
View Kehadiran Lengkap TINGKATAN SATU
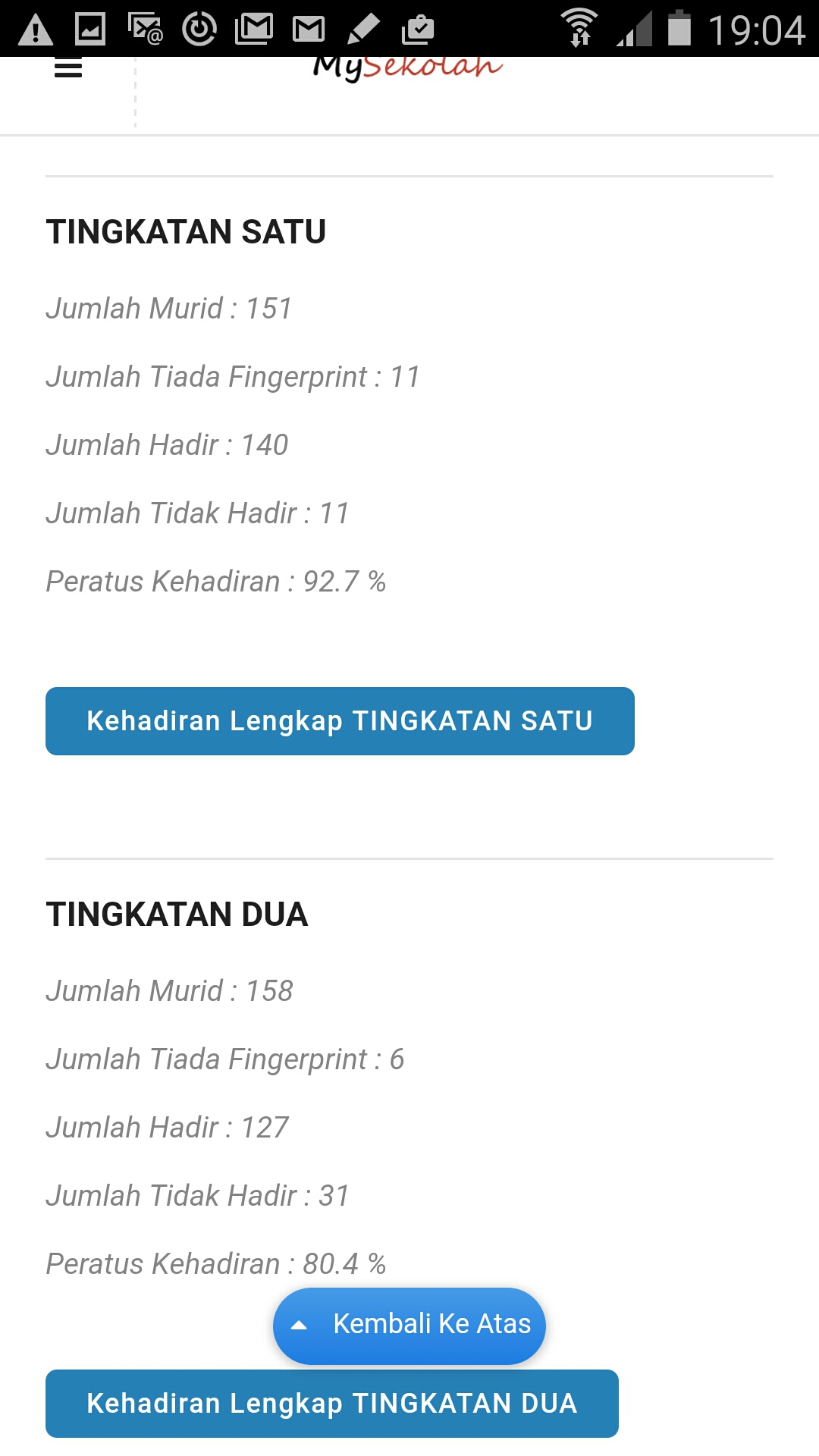(x=340, y=721)
